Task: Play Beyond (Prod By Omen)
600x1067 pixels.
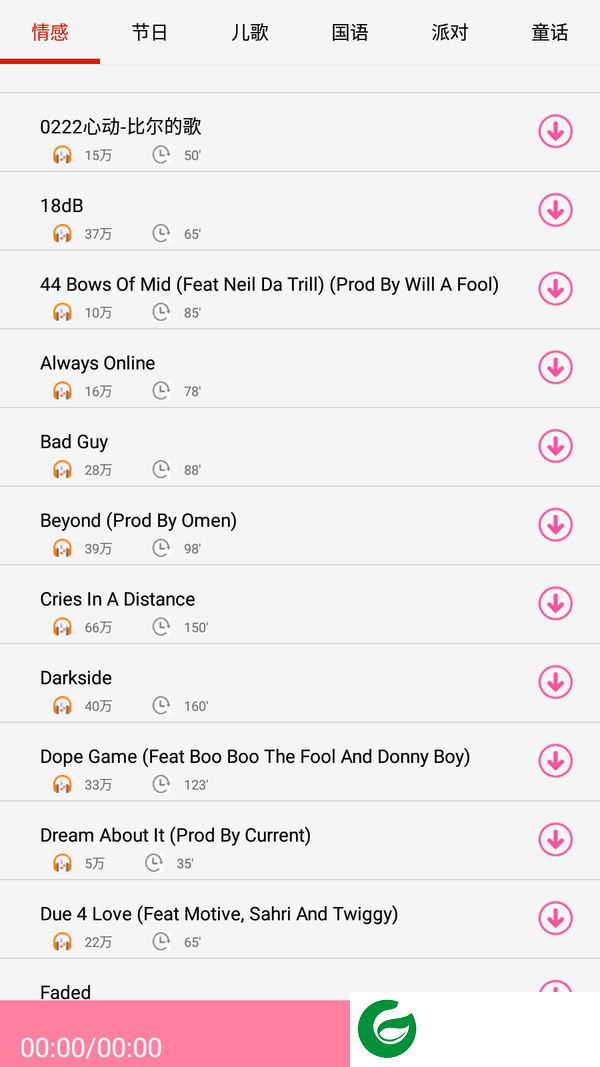Action: pyautogui.click(x=138, y=521)
